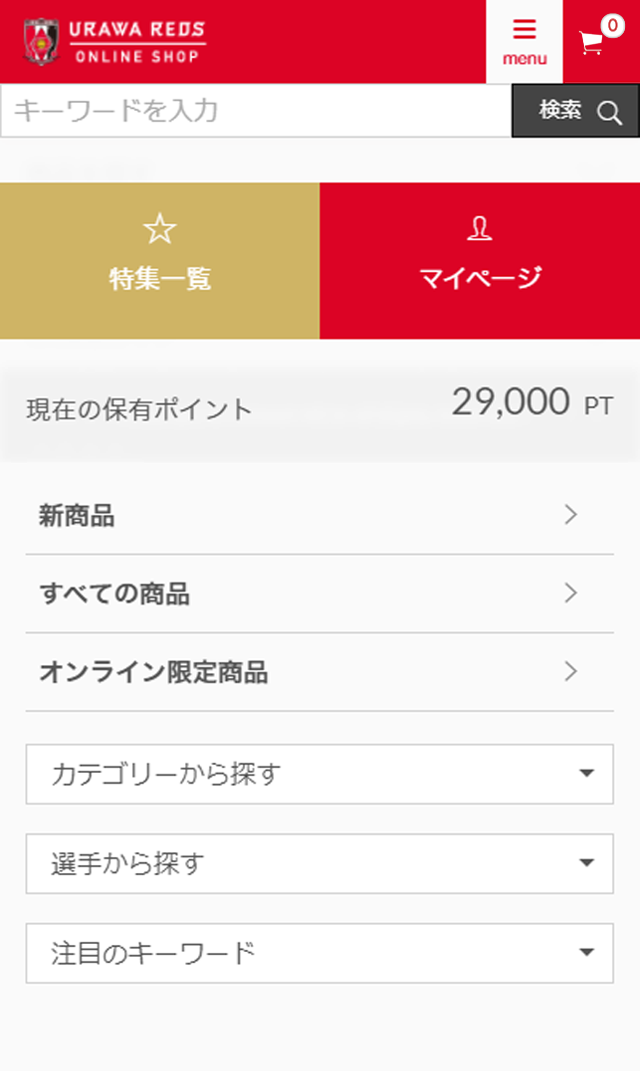Image resolution: width=640 pixels, height=1071 pixels.
Task: Tap the 検索 search button
Action: [x=576, y=110]
